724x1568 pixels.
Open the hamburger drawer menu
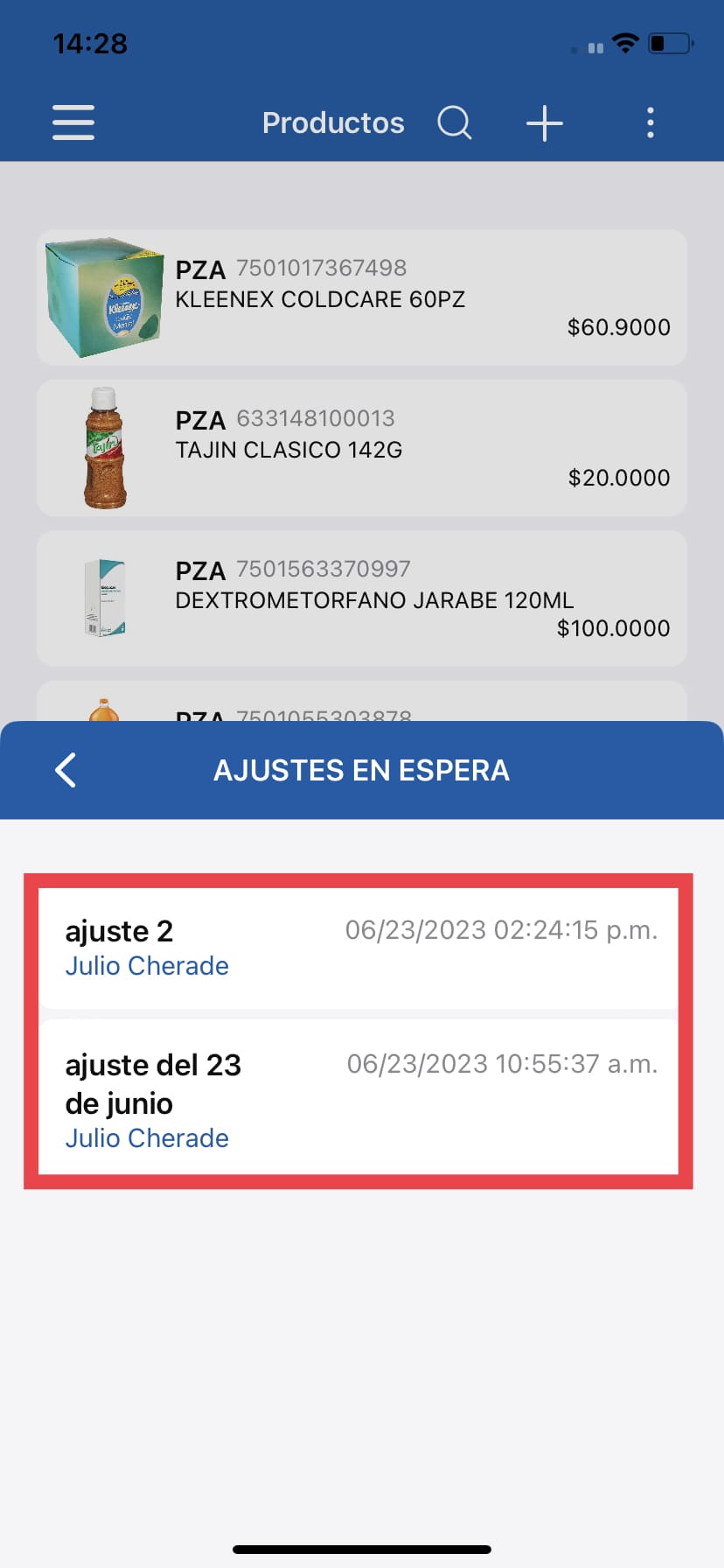[x=73, y=122]
